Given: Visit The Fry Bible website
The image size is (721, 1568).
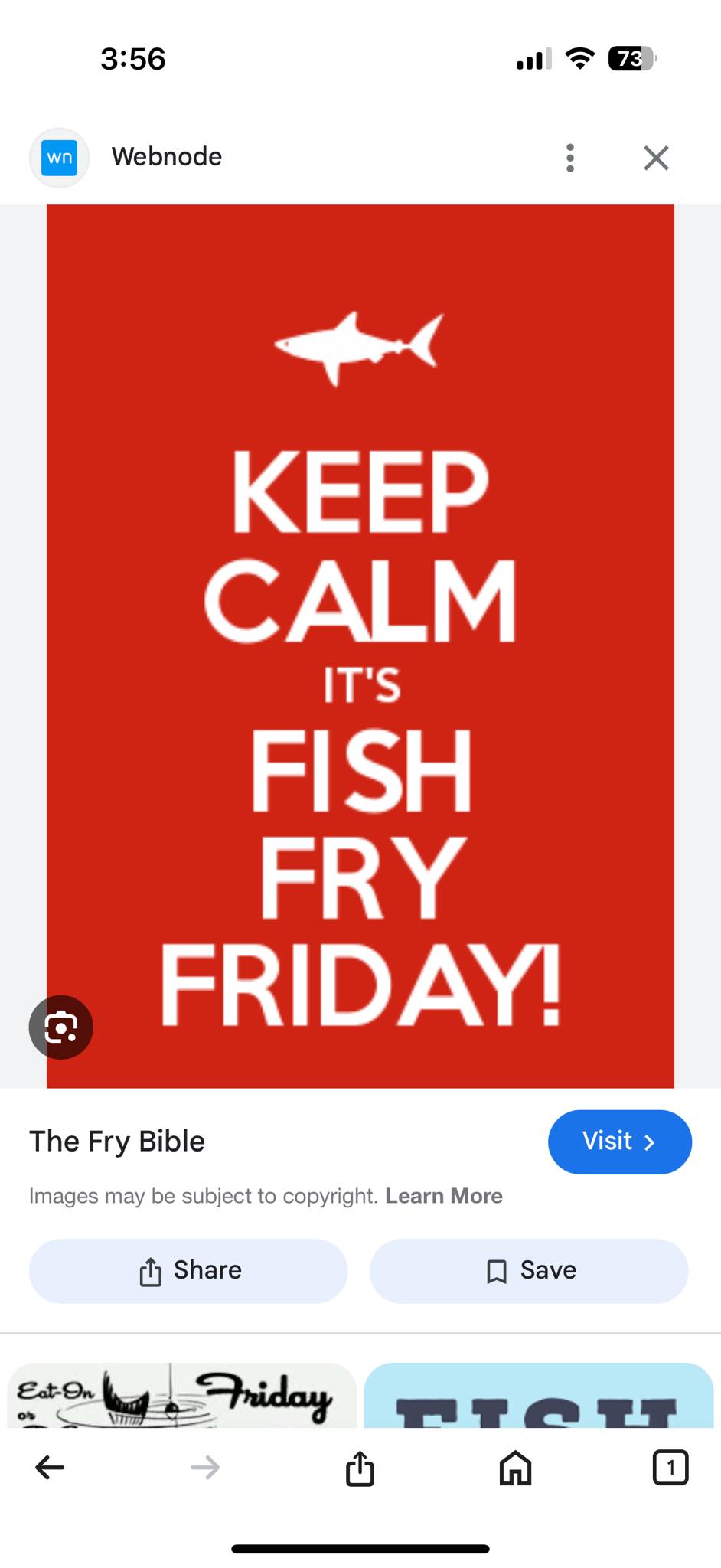Looking at the screenshot, I should [x=619, y=1142].
